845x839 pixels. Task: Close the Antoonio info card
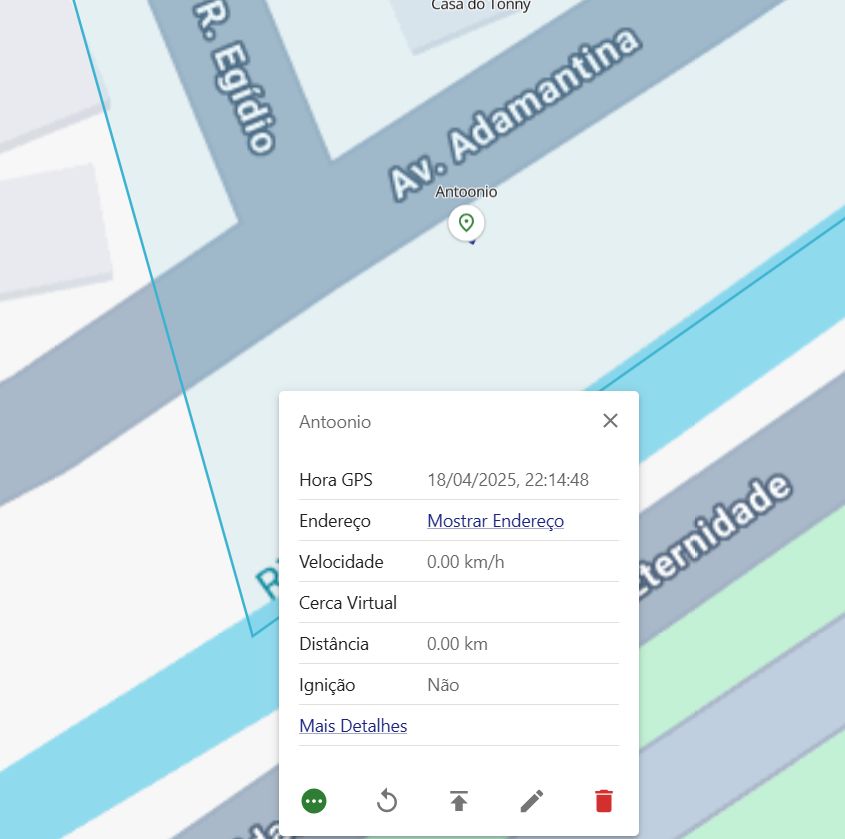pos(610,421)
